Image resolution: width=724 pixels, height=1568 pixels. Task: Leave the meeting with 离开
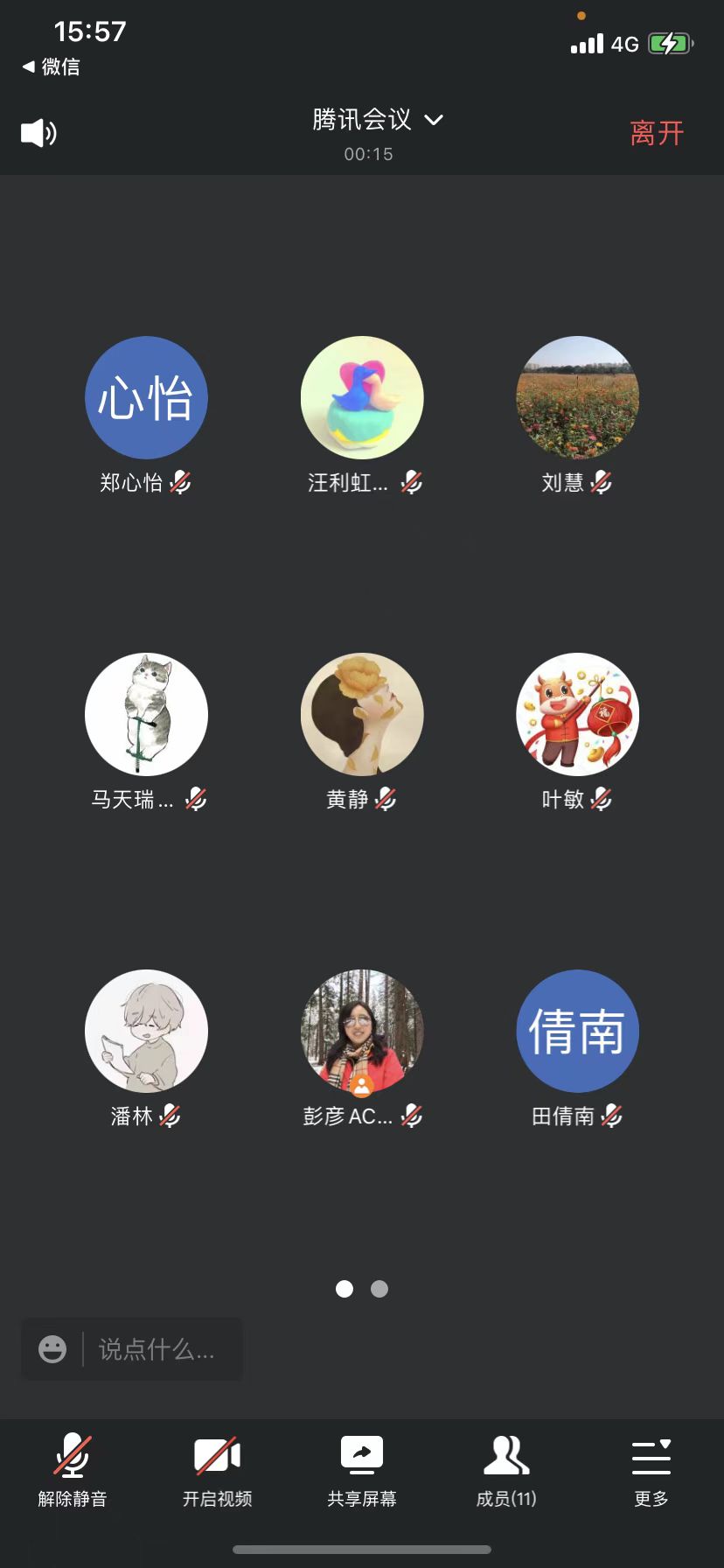657,133
